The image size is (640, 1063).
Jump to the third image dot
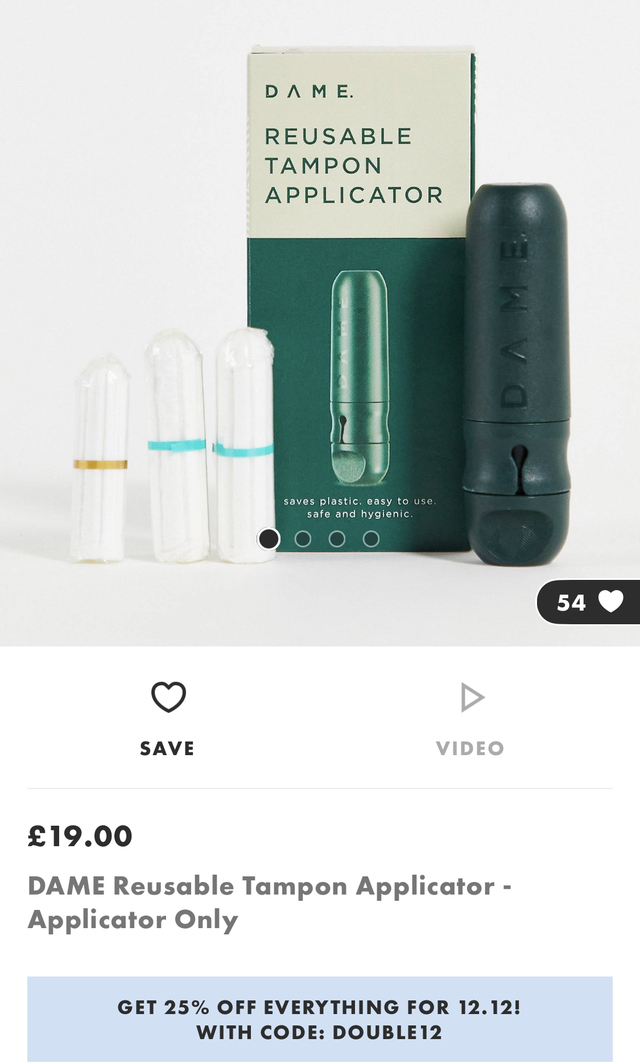(337, 539)
